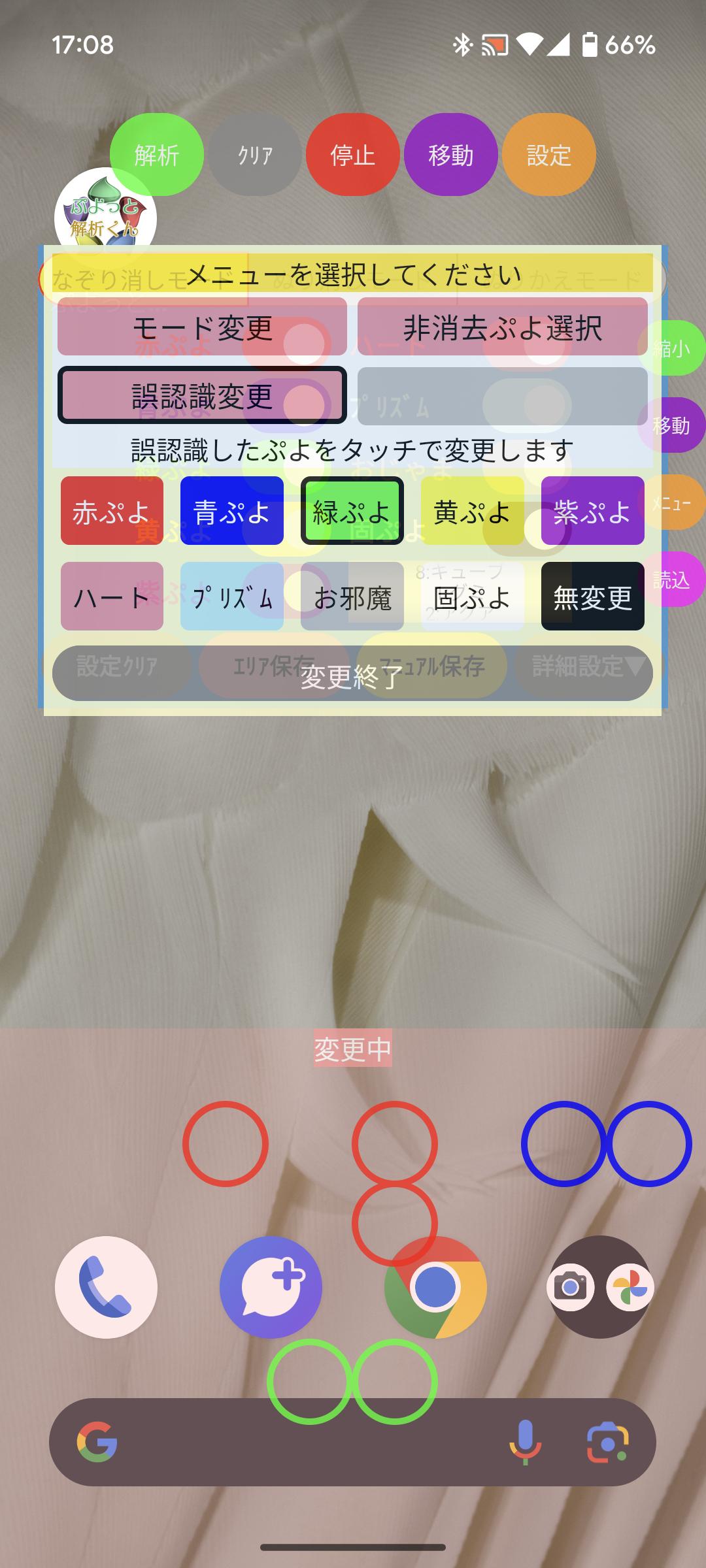Viewport: 706px width, 1568px height.
Task: Finish editing with 変更終了
Action: (x=352, y=674)
